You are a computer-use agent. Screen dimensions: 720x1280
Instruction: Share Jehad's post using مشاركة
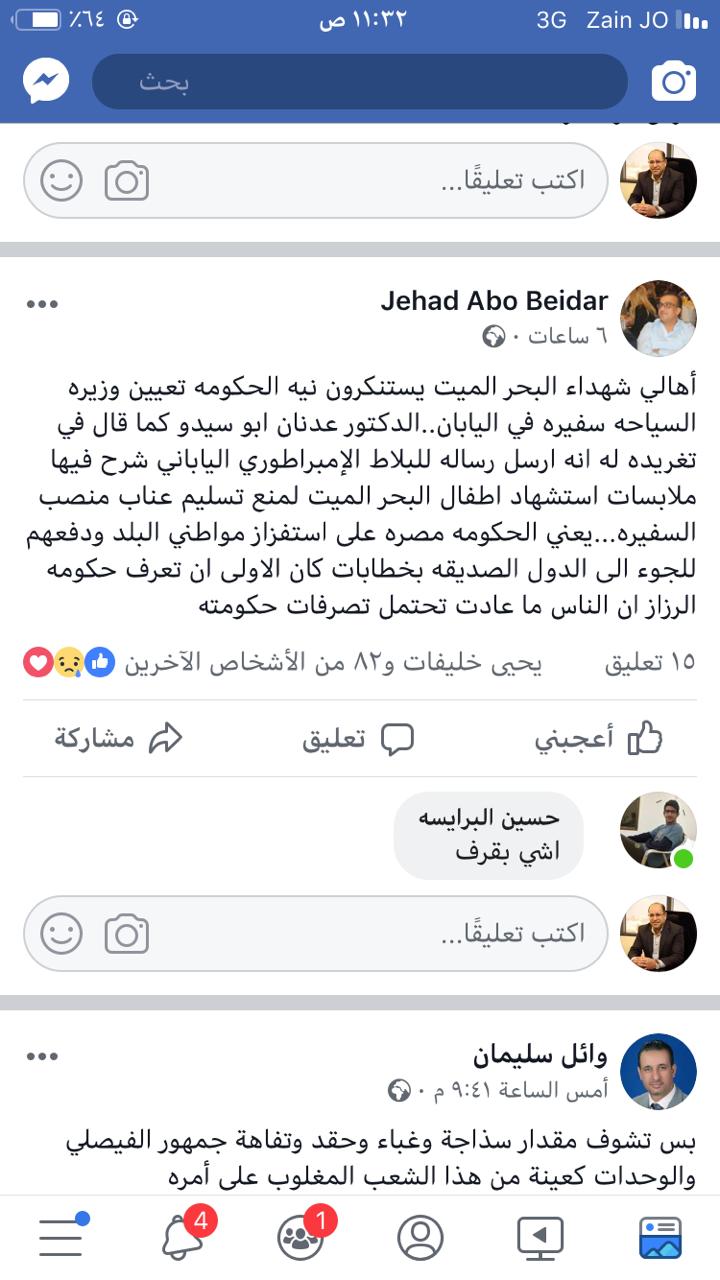(118, 739)
